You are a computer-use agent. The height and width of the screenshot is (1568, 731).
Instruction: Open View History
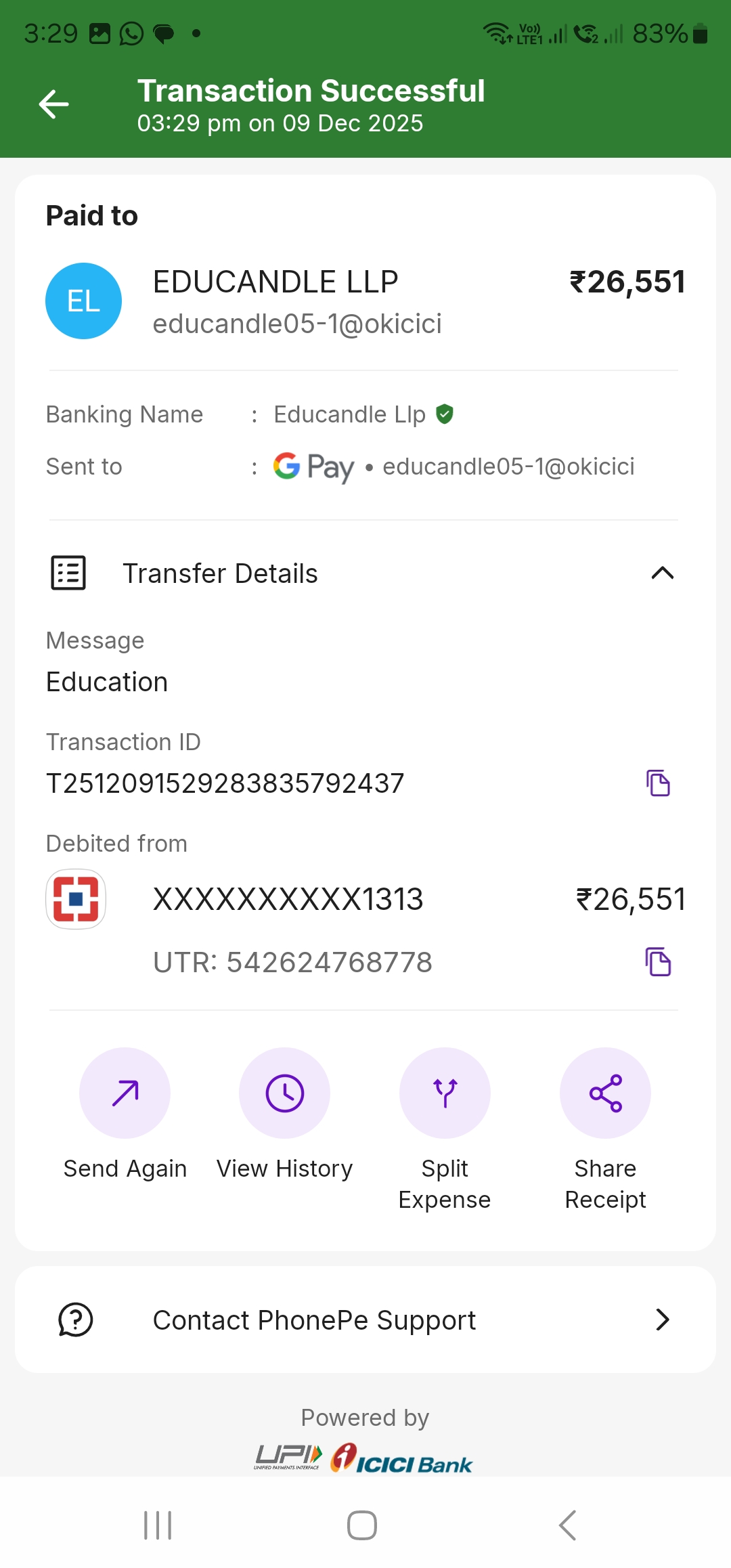284,1093
